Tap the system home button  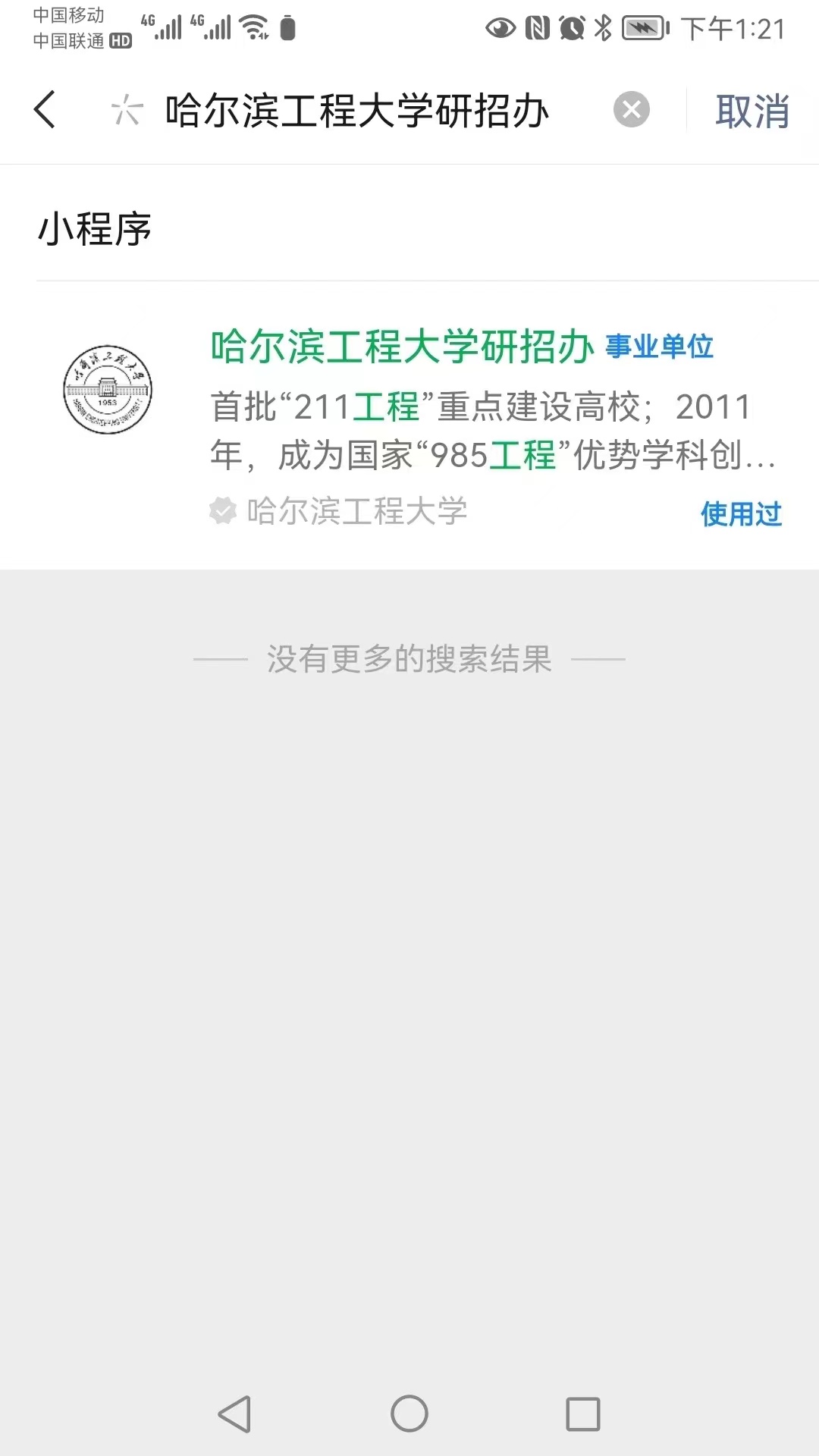409,1414
